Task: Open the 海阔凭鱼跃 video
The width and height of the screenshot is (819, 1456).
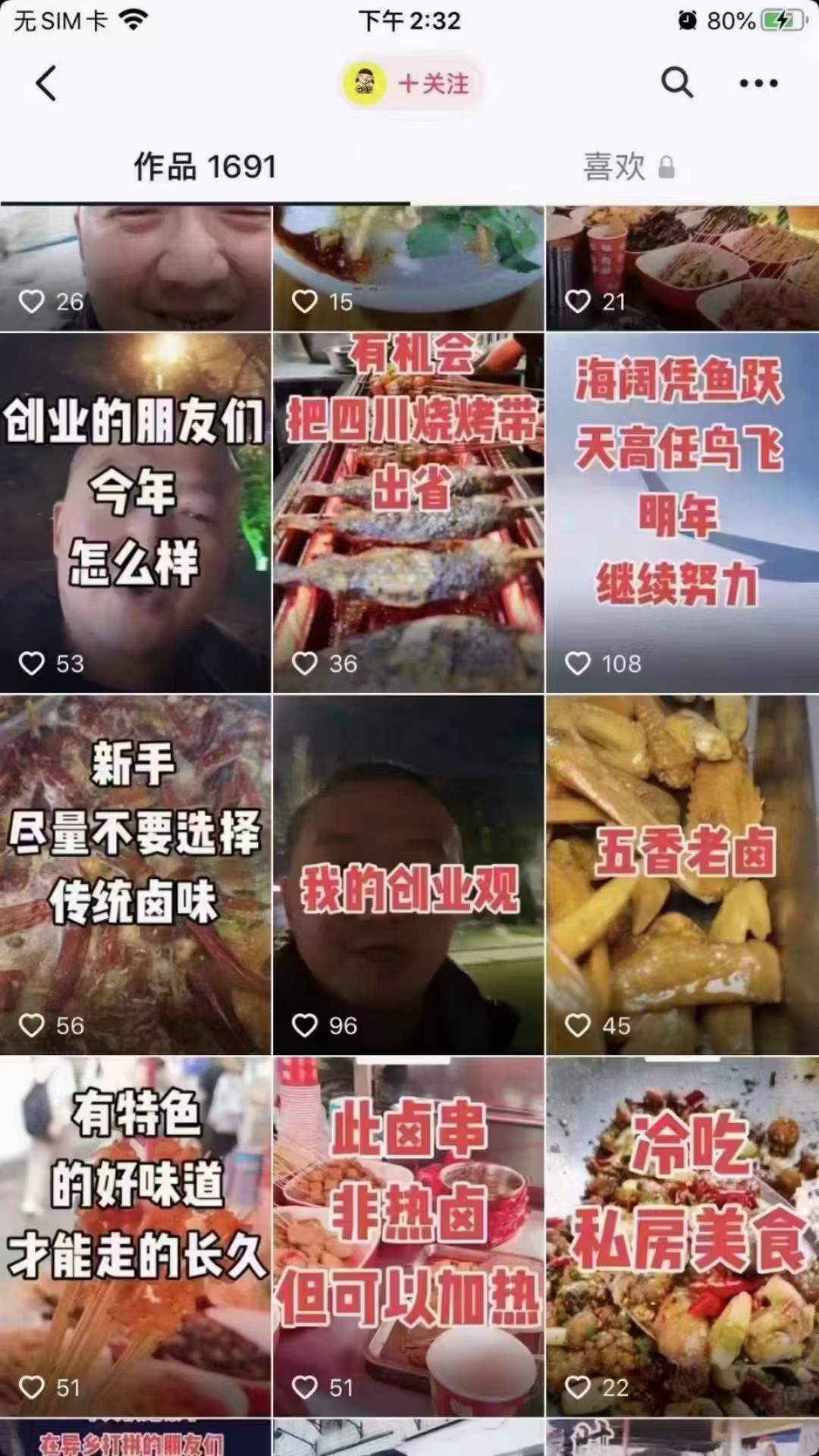Action: coord(681,508)
